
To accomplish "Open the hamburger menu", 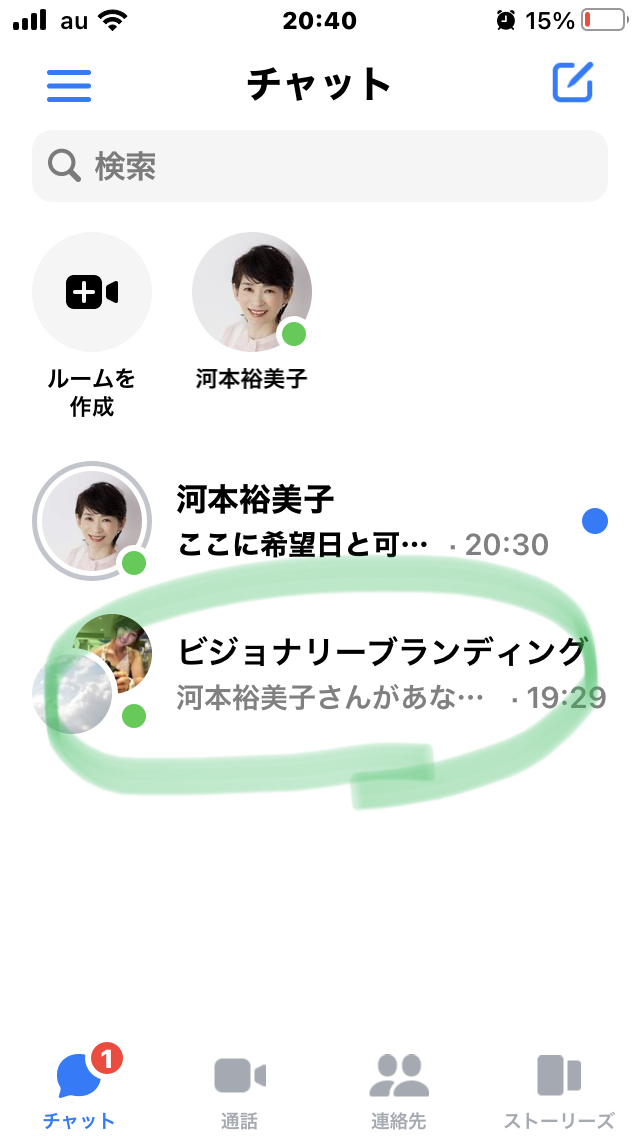I will [x=69, y=85].
